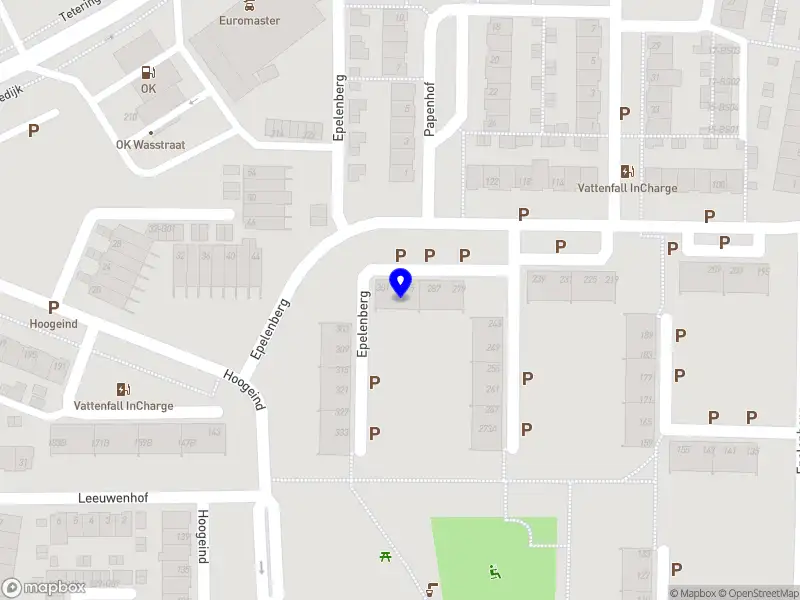Tap the blue location marker pin
The height and width of the screenshot is (600, 800).
(401, 284)
